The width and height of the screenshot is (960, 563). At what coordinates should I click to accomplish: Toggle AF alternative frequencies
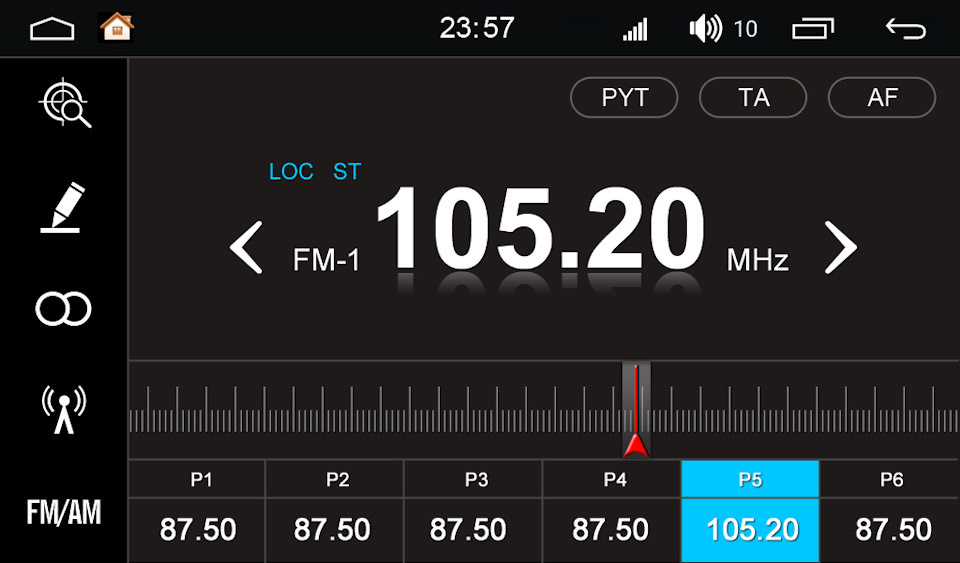882,98
